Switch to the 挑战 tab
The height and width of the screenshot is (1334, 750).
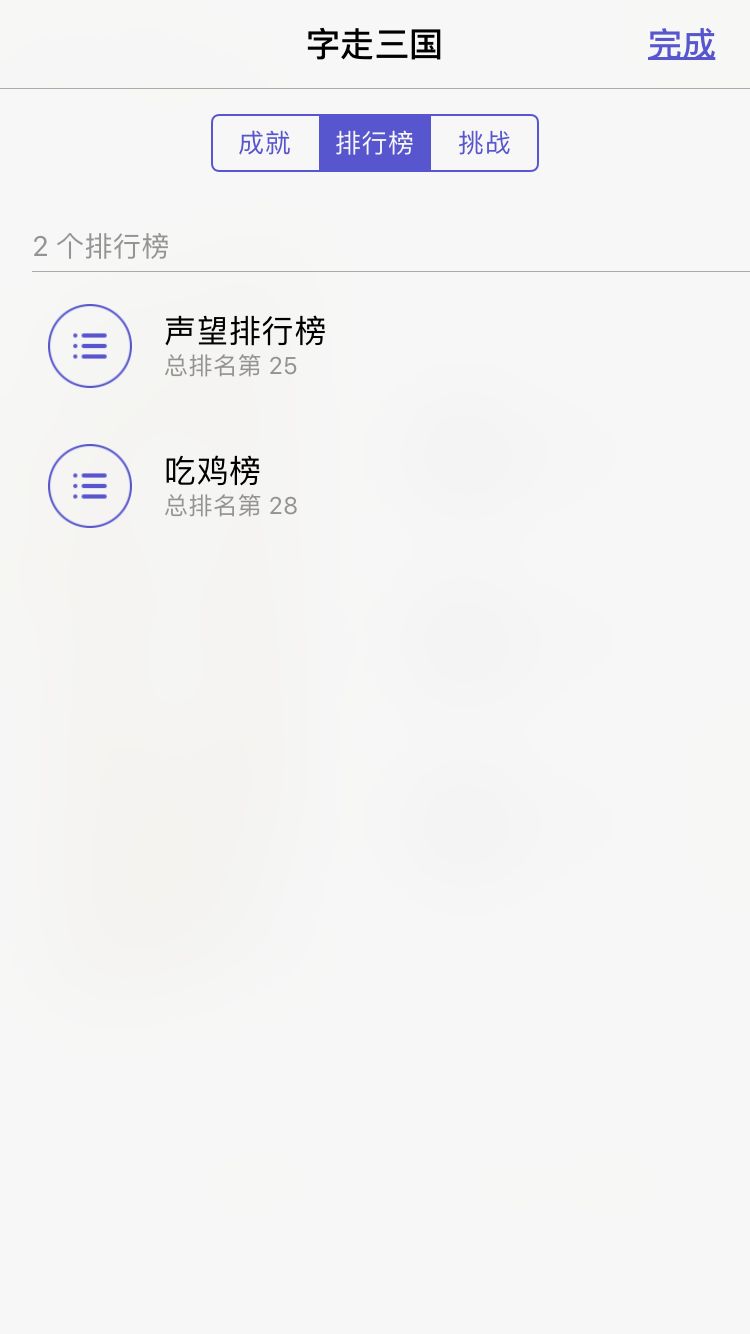pos(484,143)
